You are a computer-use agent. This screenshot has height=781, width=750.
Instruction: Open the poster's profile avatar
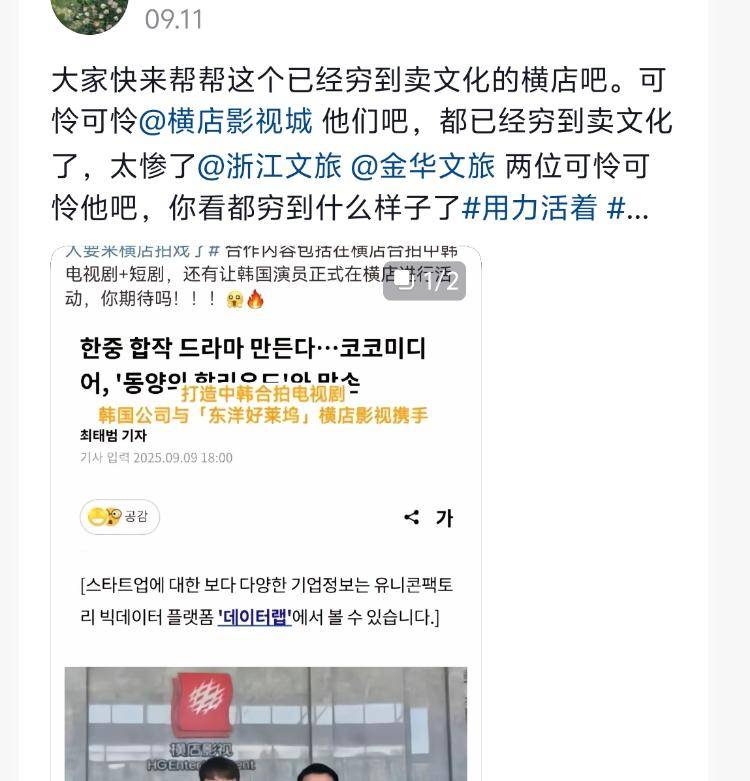[89, 10]
